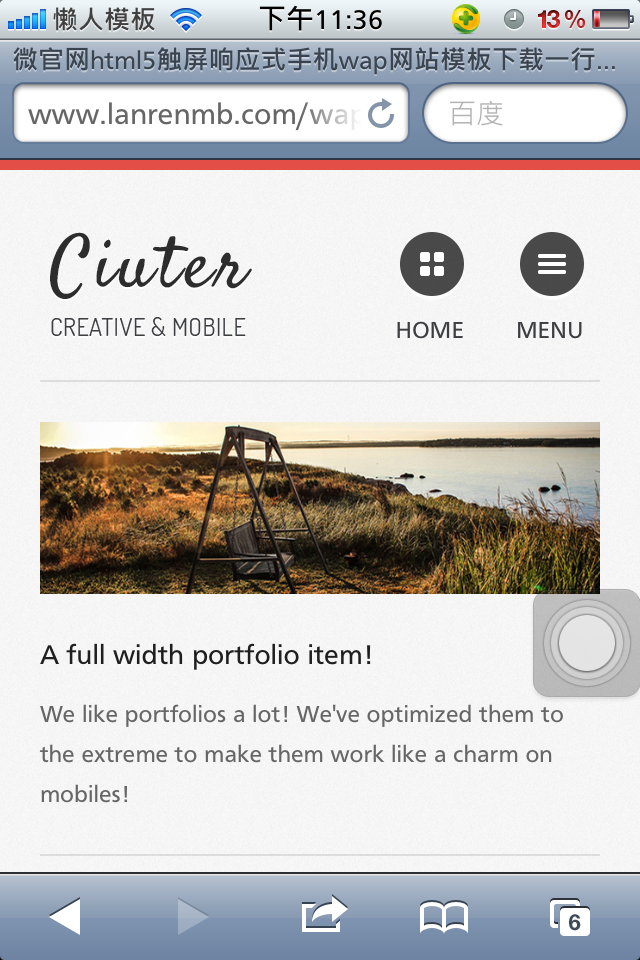The image size is (640, 960).
Task: View the open browser tabs
Action: [x=570, y=916]
